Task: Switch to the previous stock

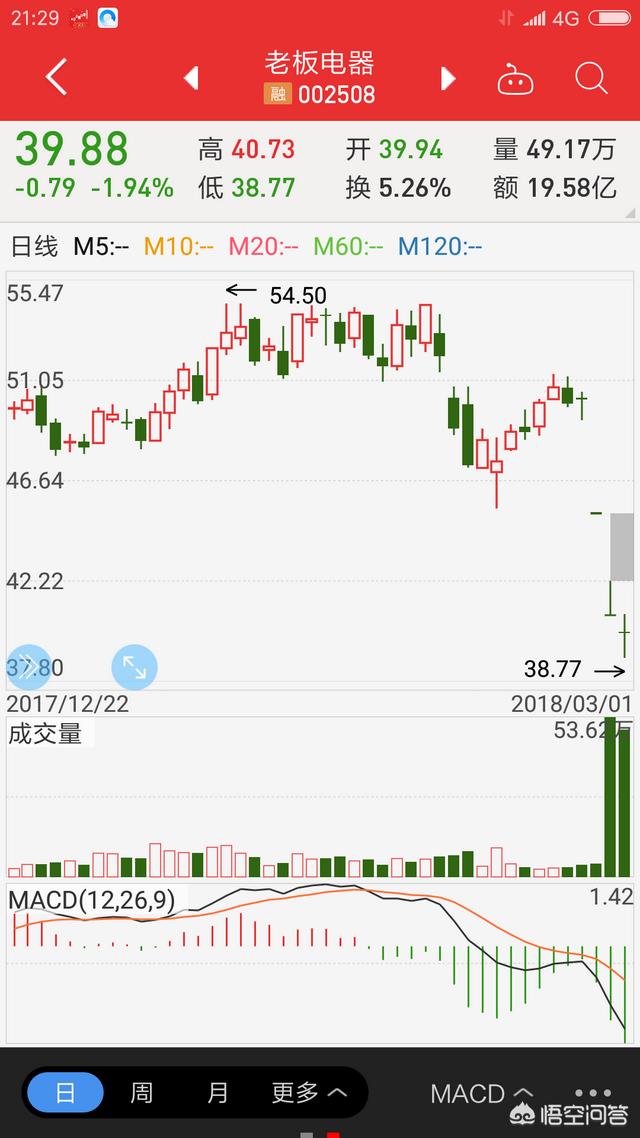Action: click(x=191, y=78)
